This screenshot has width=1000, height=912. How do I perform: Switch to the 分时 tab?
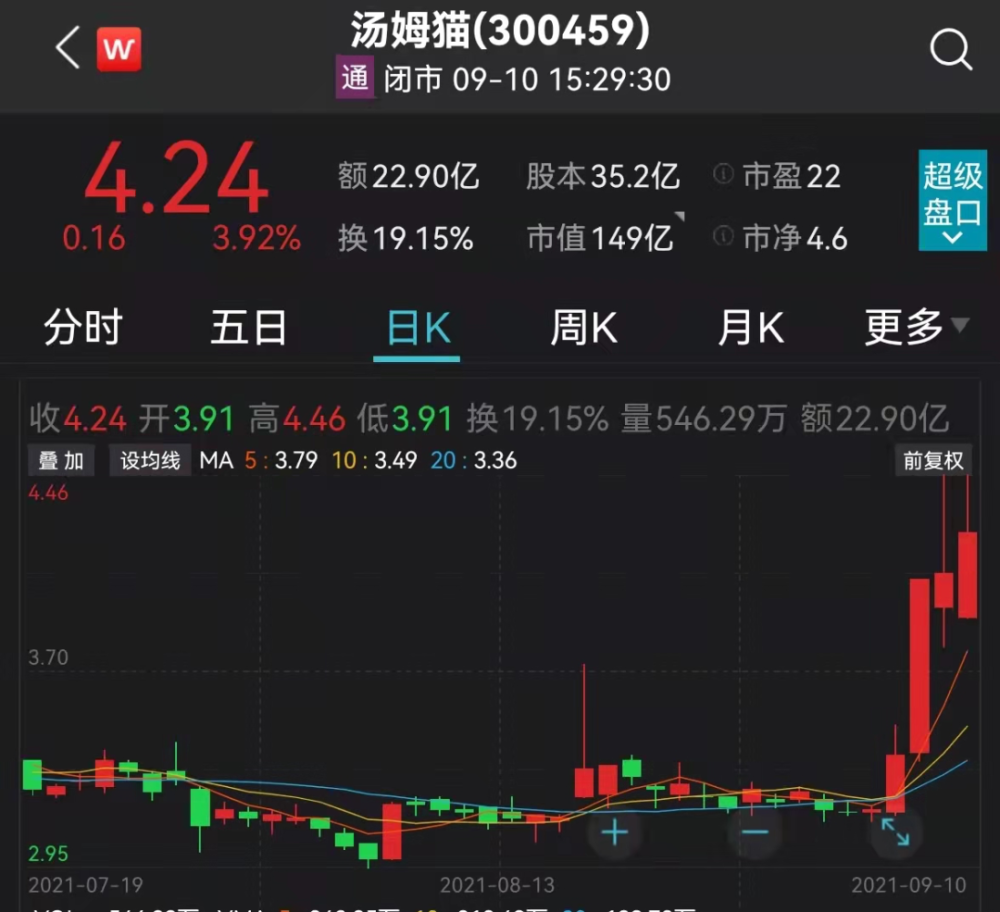pyautogui.click(x=82, y=327)
